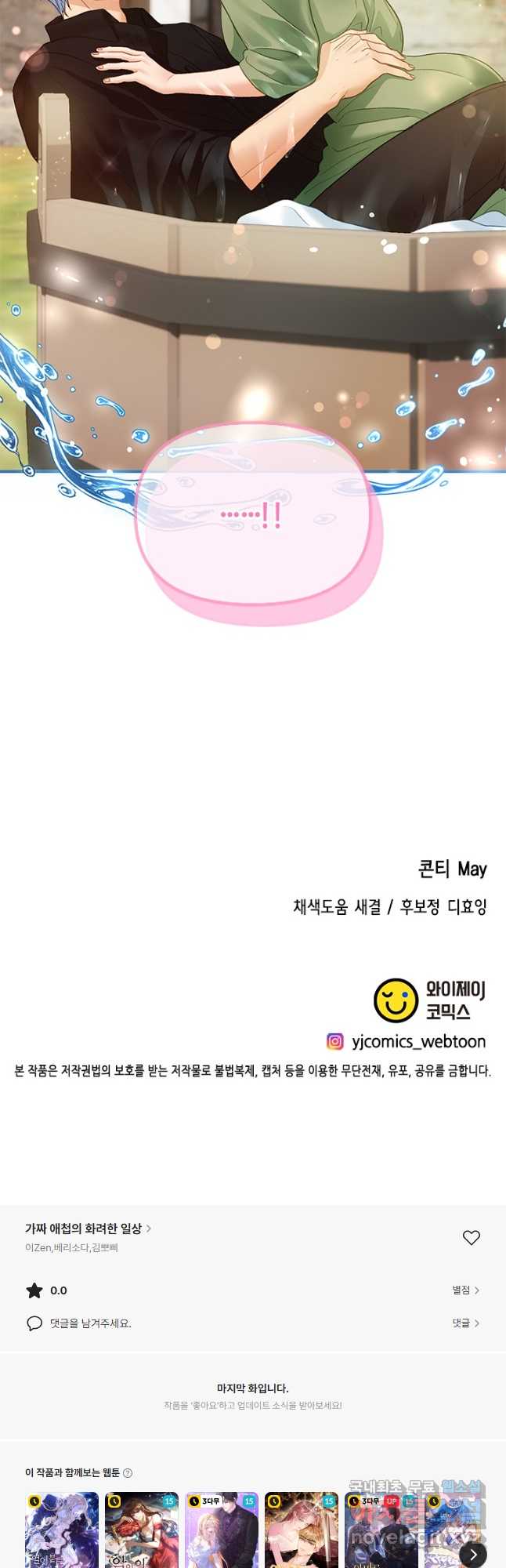Show the next recommended webtoons with the arrow
The image size is (506, 1568).
coord(472,1554)
